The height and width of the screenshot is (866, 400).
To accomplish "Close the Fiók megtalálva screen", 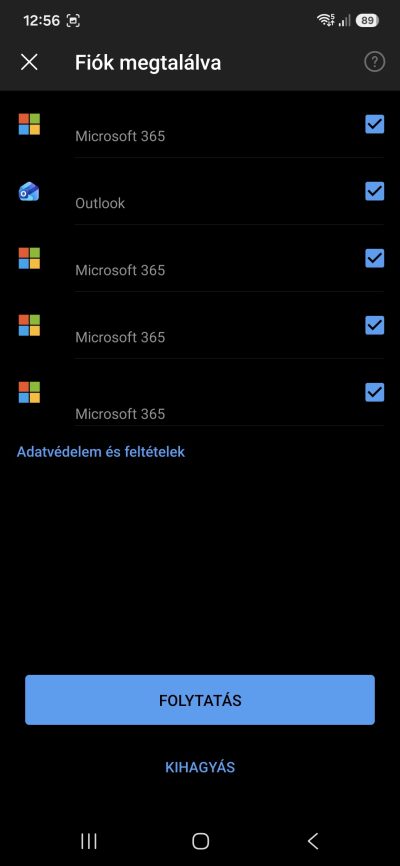I will tap(29, 62).
